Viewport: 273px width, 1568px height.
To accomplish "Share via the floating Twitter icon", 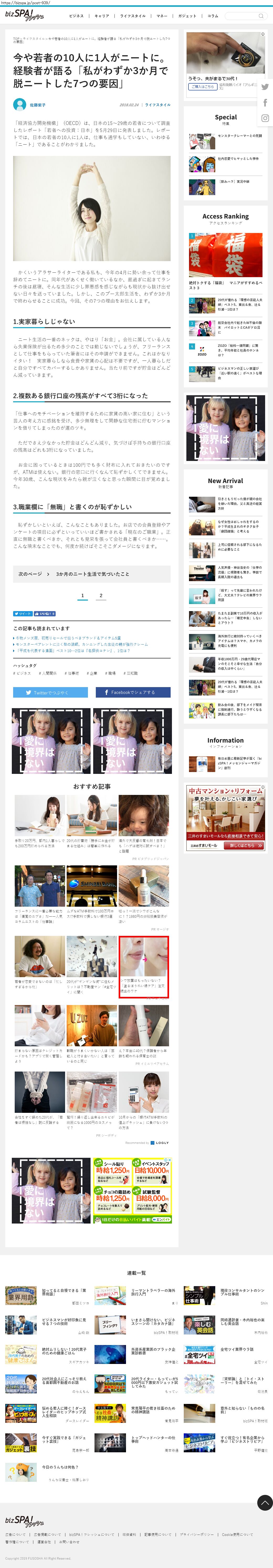I will [265, 87].
